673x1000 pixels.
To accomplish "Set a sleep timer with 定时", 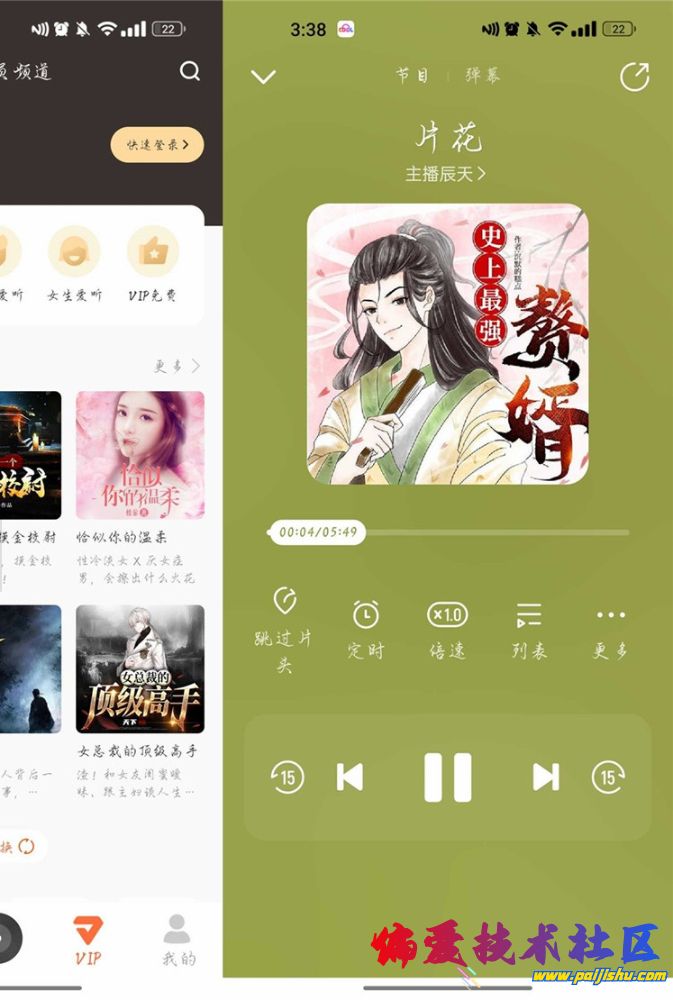I will tap(366, 630).
